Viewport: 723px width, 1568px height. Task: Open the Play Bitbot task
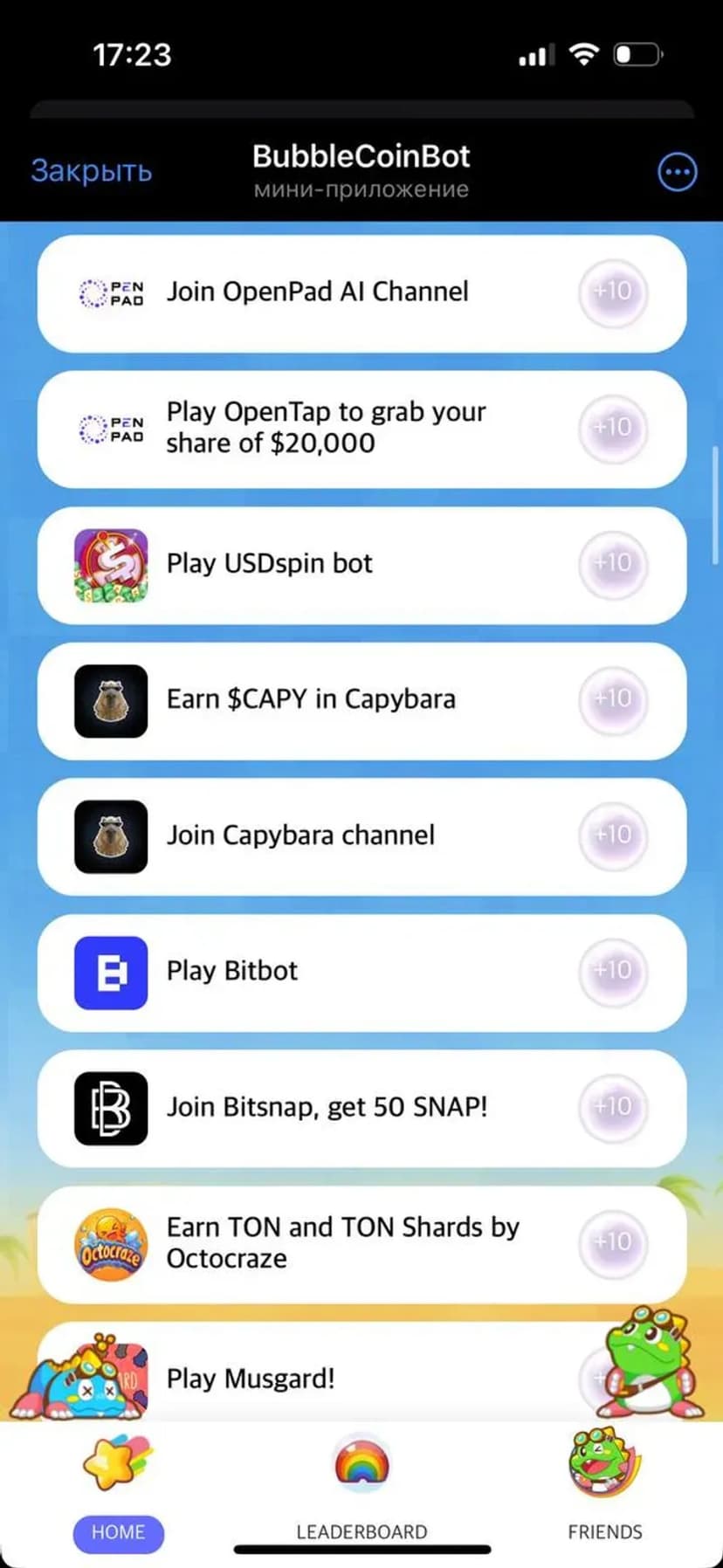(x=361, y=972)
